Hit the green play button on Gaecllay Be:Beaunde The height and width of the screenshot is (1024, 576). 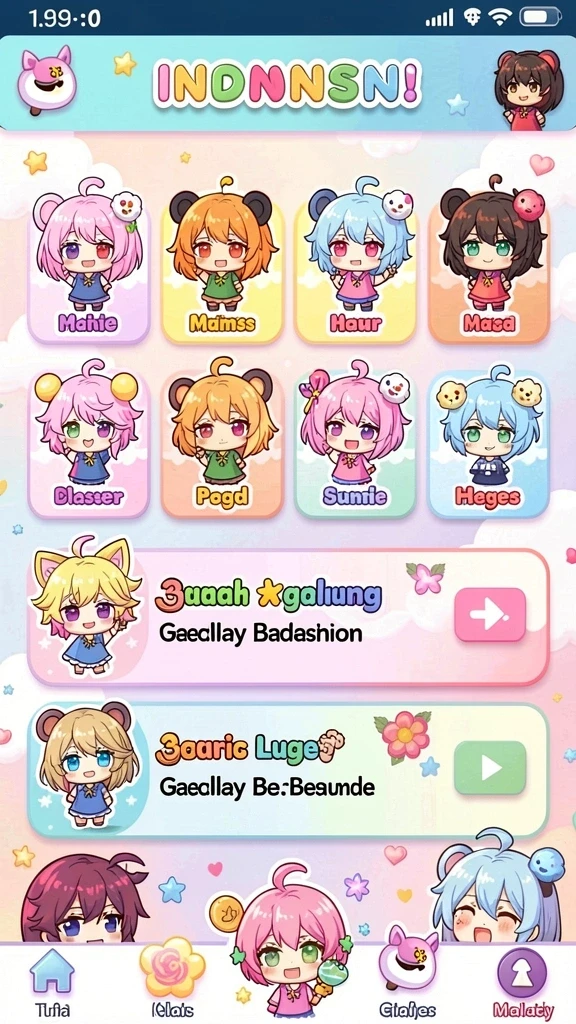490,768
